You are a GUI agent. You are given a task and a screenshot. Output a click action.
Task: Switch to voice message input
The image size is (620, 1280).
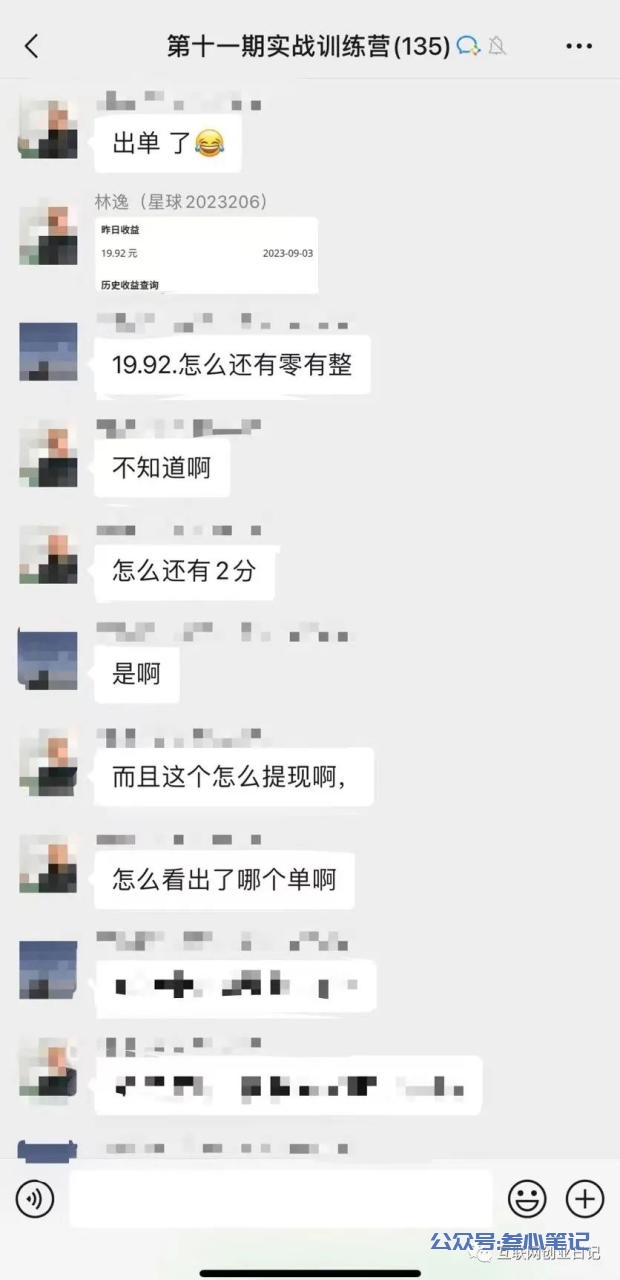click(35, 1198)
